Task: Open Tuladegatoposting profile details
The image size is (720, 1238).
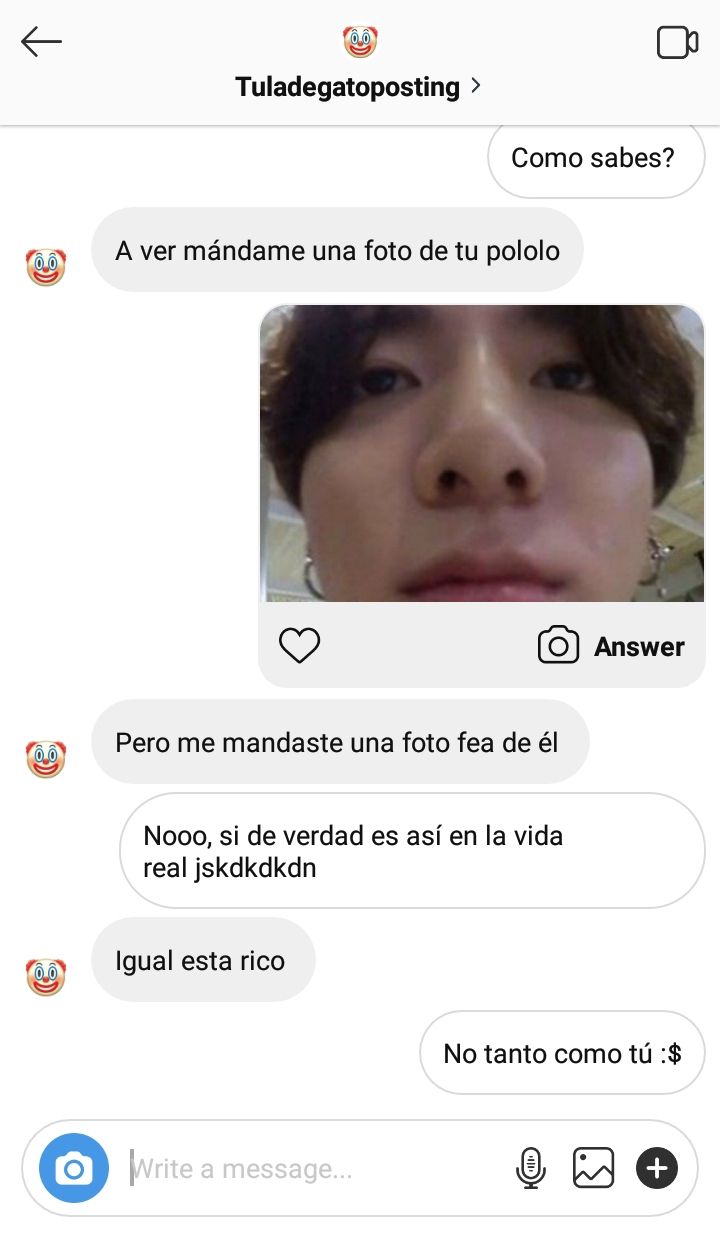Action: (358, 87)
